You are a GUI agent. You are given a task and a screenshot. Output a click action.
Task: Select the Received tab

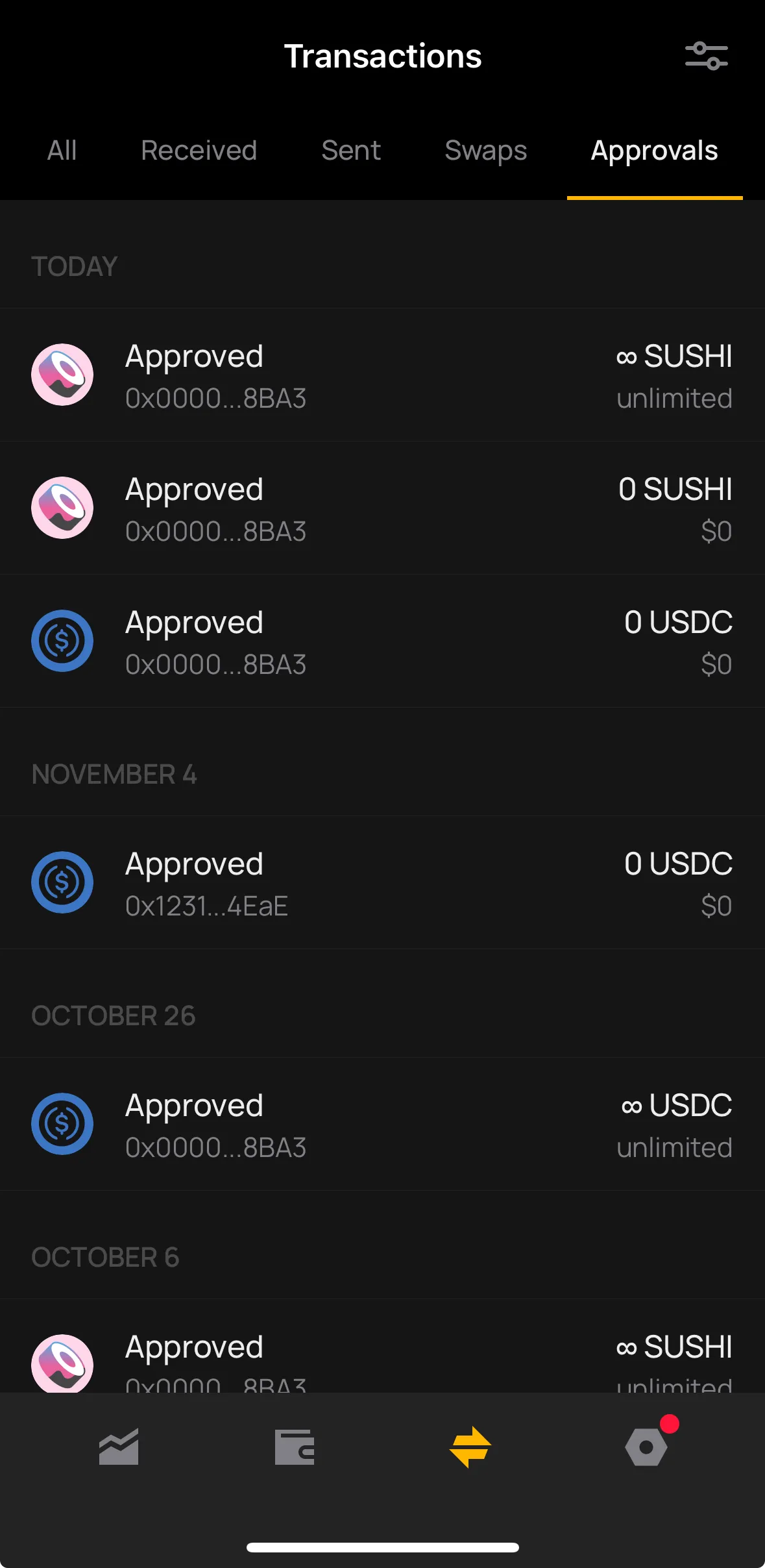point(198,151)
